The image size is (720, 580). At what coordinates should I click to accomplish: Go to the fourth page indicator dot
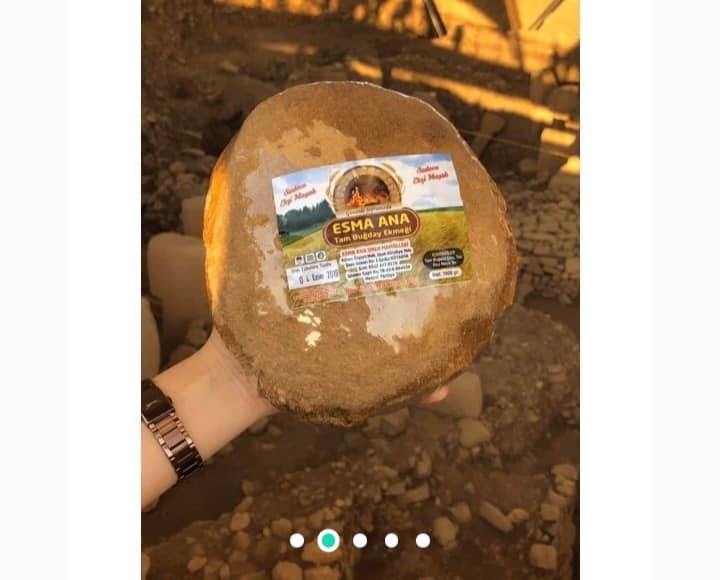[391, 540]
